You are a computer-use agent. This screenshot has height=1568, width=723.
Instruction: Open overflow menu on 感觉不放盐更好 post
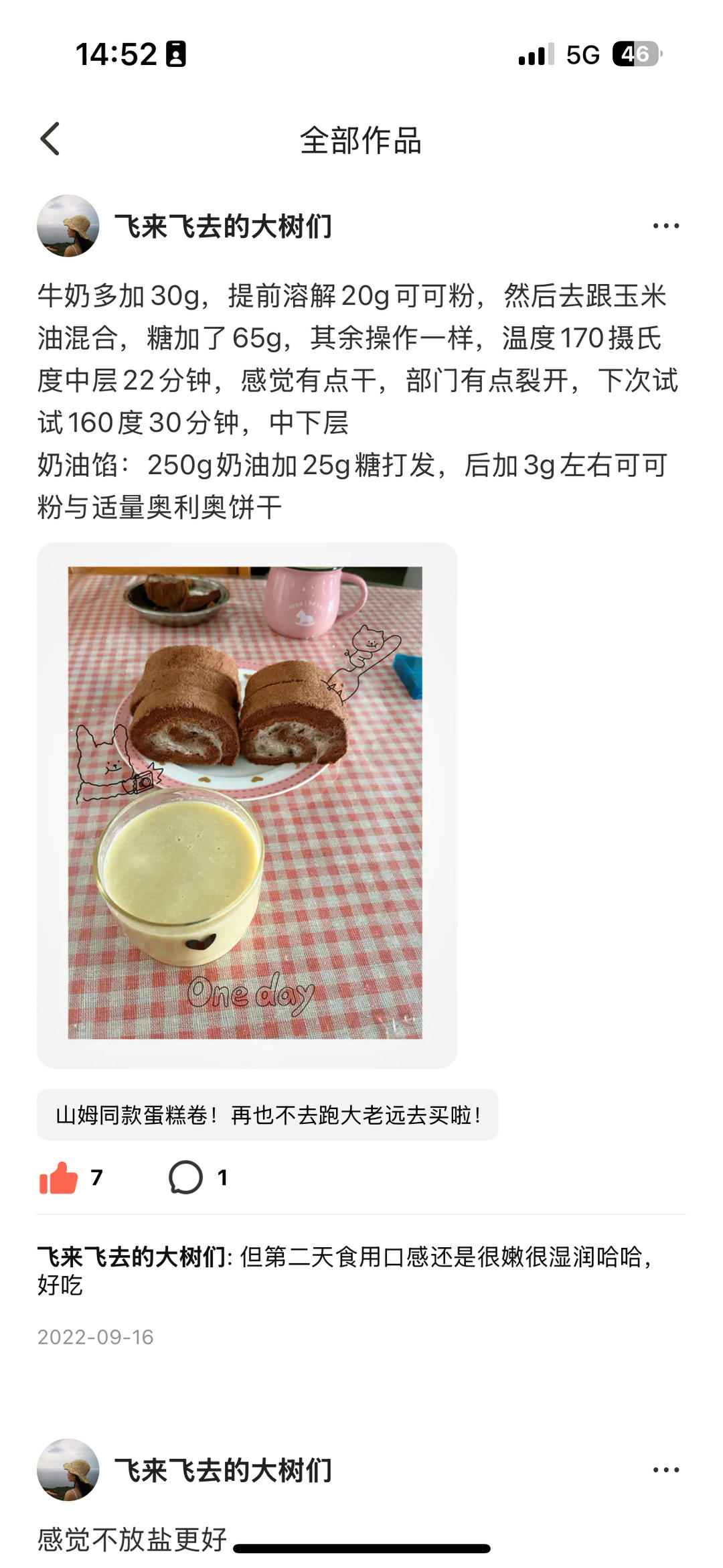click(665, 1470)
